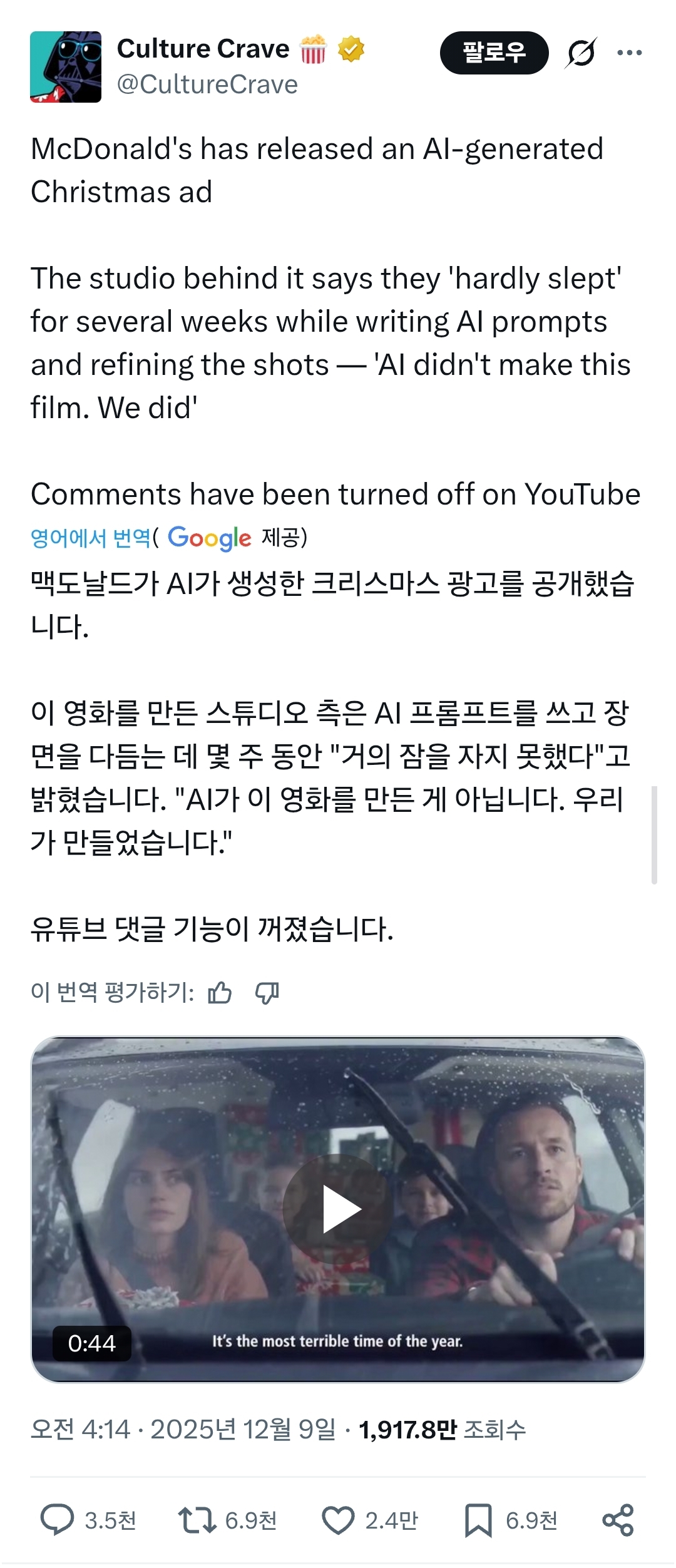Screen dimensions: 676x1568
Task: Bookmark this post
Action: point(478,1520)
